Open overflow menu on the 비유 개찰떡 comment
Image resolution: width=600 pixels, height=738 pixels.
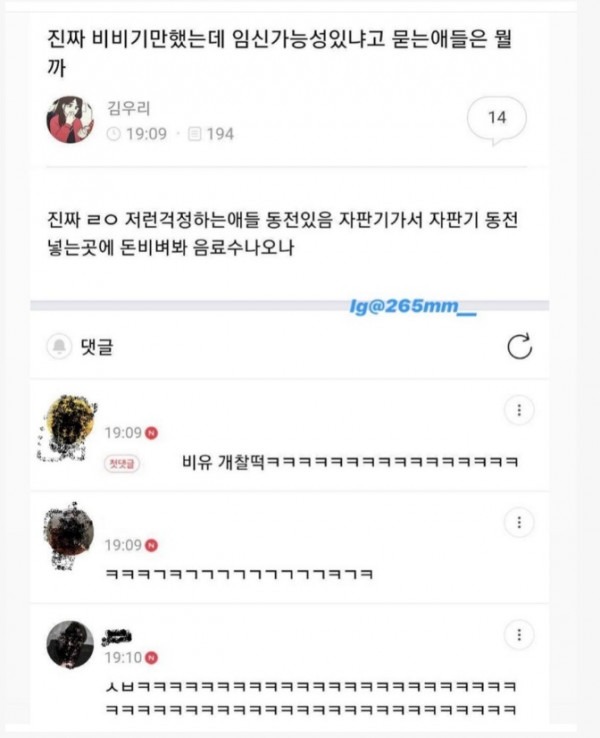pos(518,410)
